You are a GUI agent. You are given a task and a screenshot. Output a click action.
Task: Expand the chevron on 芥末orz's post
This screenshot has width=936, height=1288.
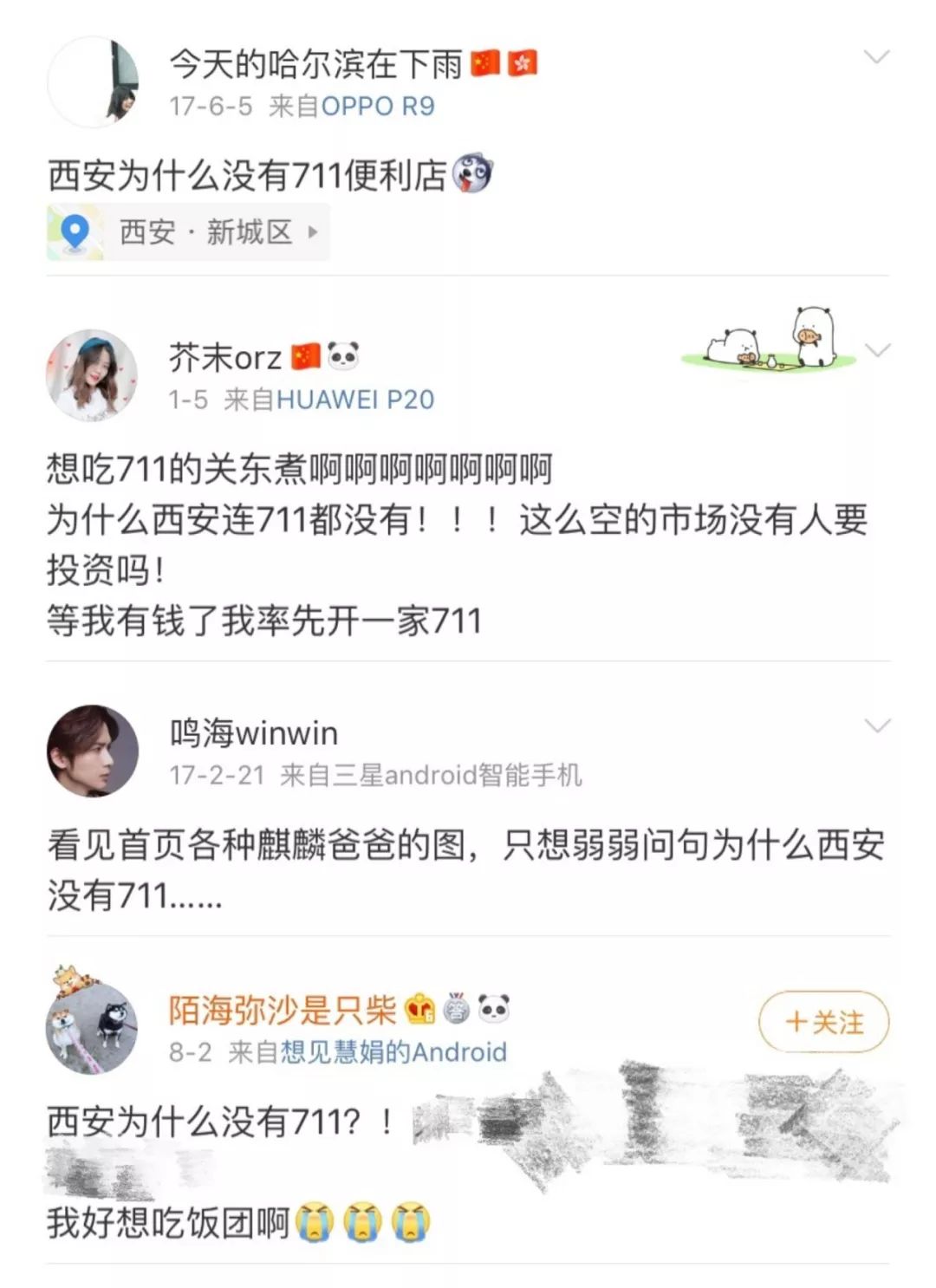(878, 349)
